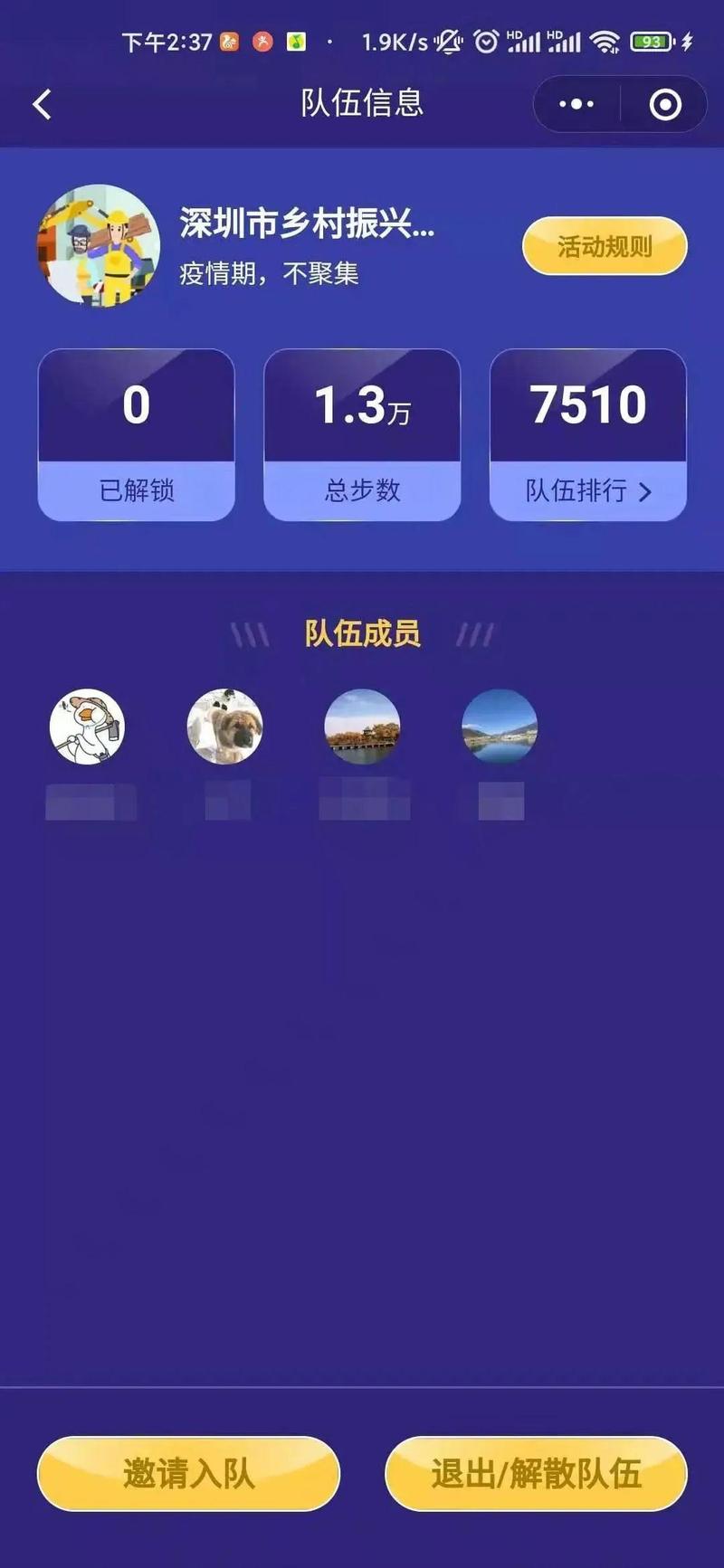Tap 邀请入队 to invite members
The height and width of the screenshot is (1568, 724).
188,1474
